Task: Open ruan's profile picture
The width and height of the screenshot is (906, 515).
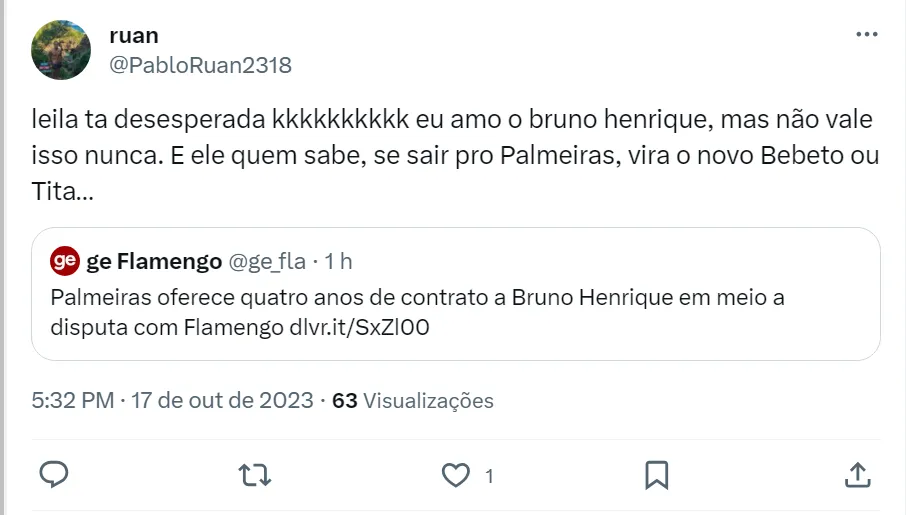Action: 61,50
